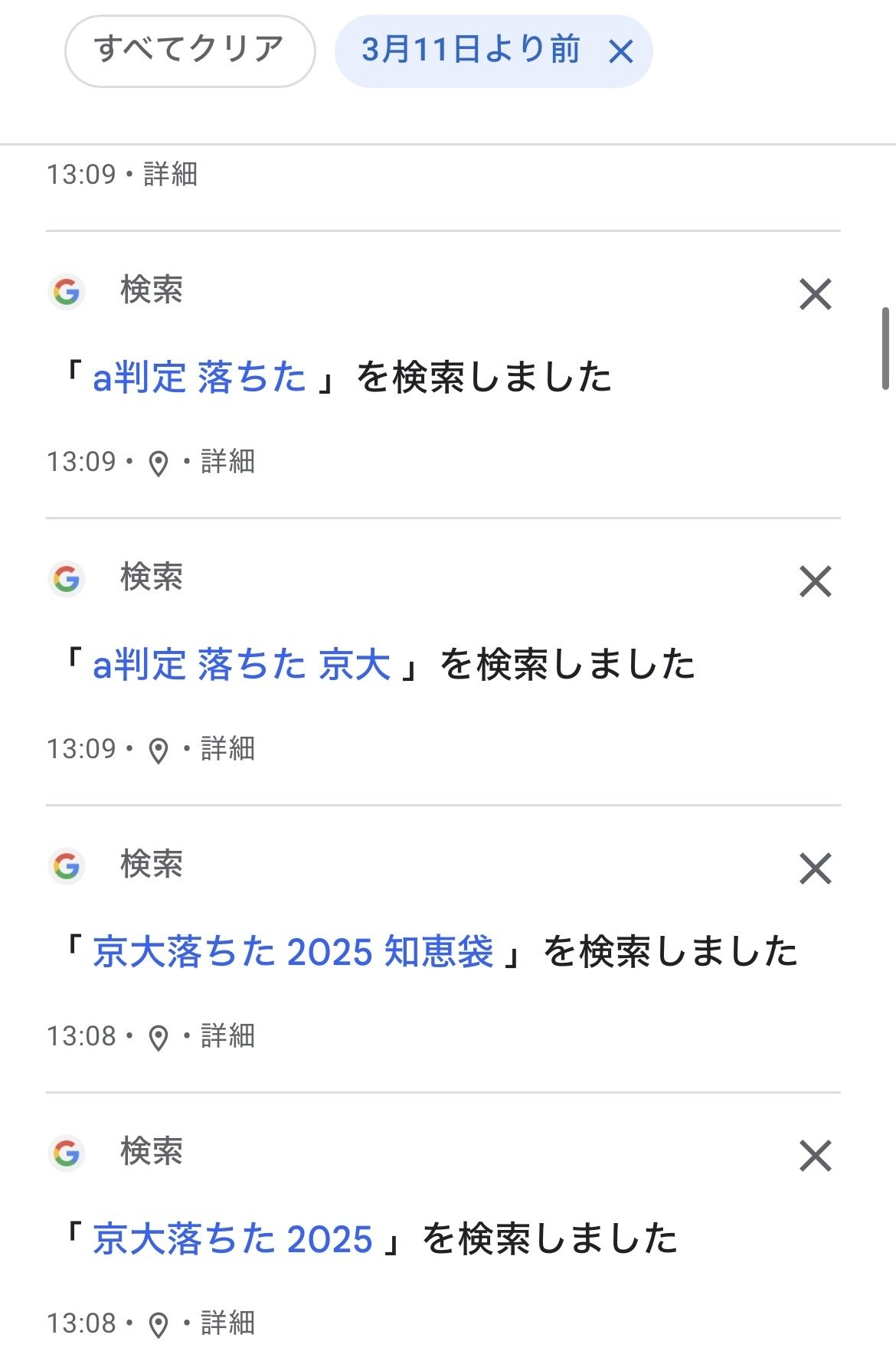Delete the 「a判定 落ちた」 search entry
This screenshot has height=1364, width=896.
(815, 294)
